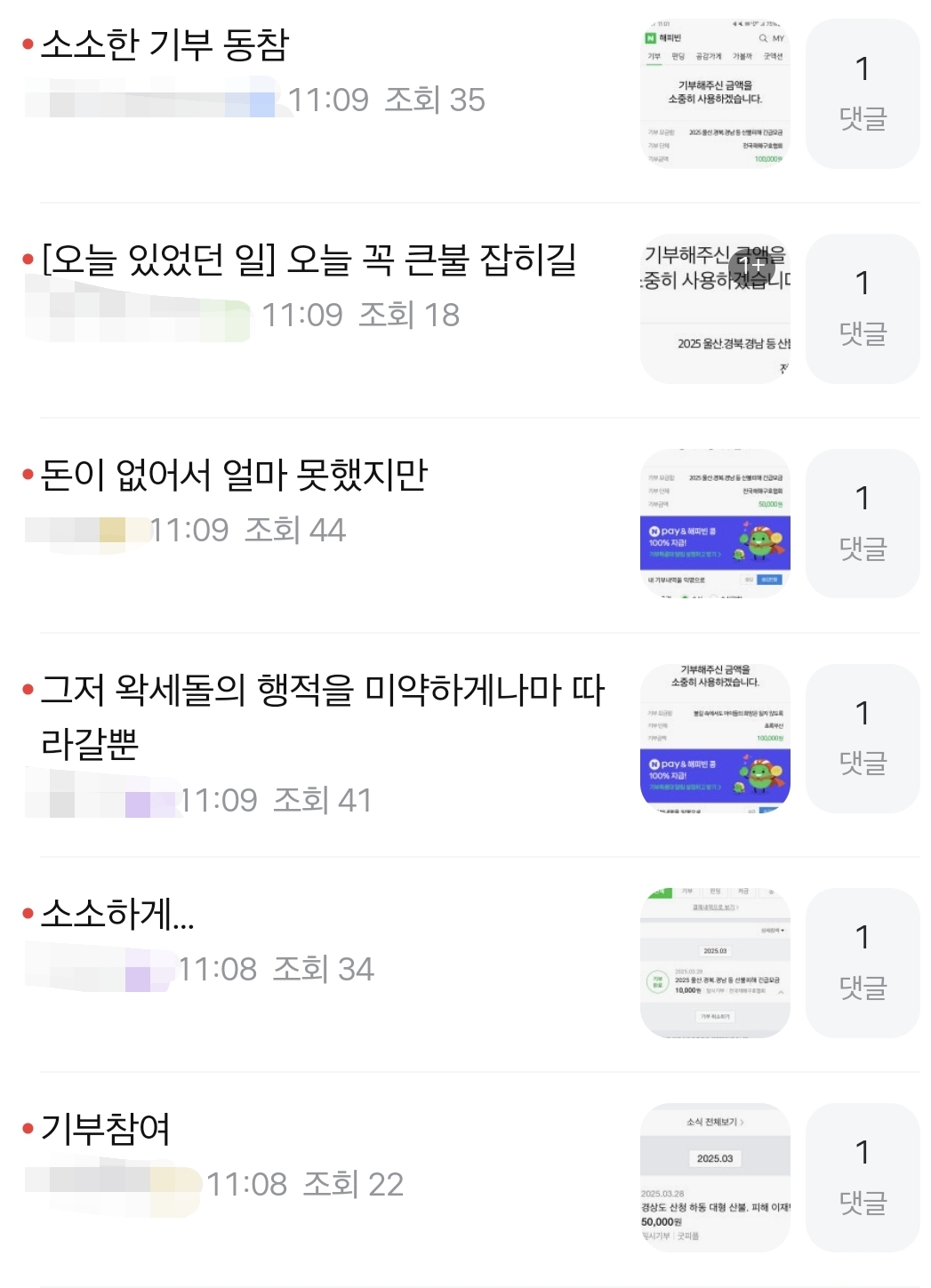Open the post '그저 왁세돌의 행적을 미약하게나마 따라갈뿐'
Image resolution: width=931 pixels, height=1288 pixels.
click(322, 691)
